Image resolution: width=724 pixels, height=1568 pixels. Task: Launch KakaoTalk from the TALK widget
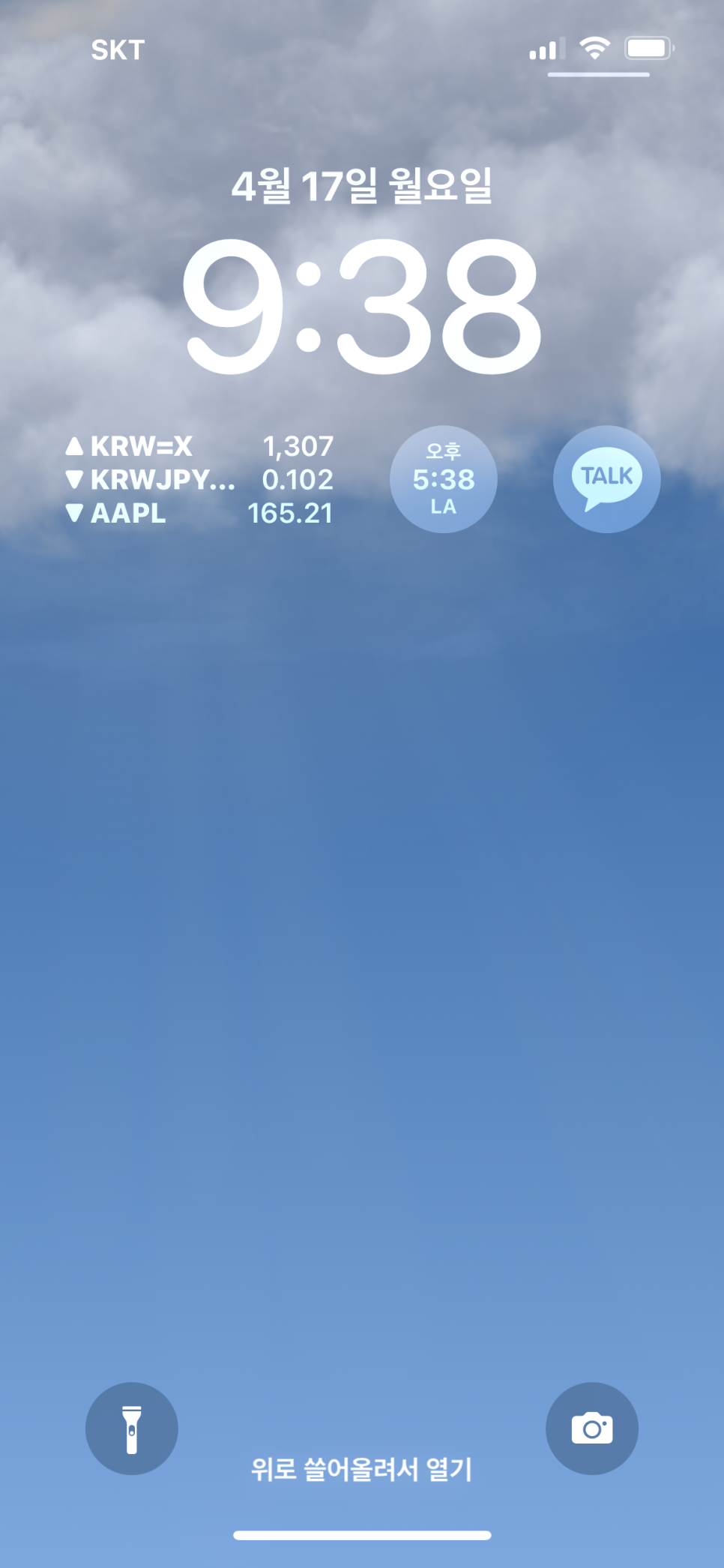tap(606, 479)
